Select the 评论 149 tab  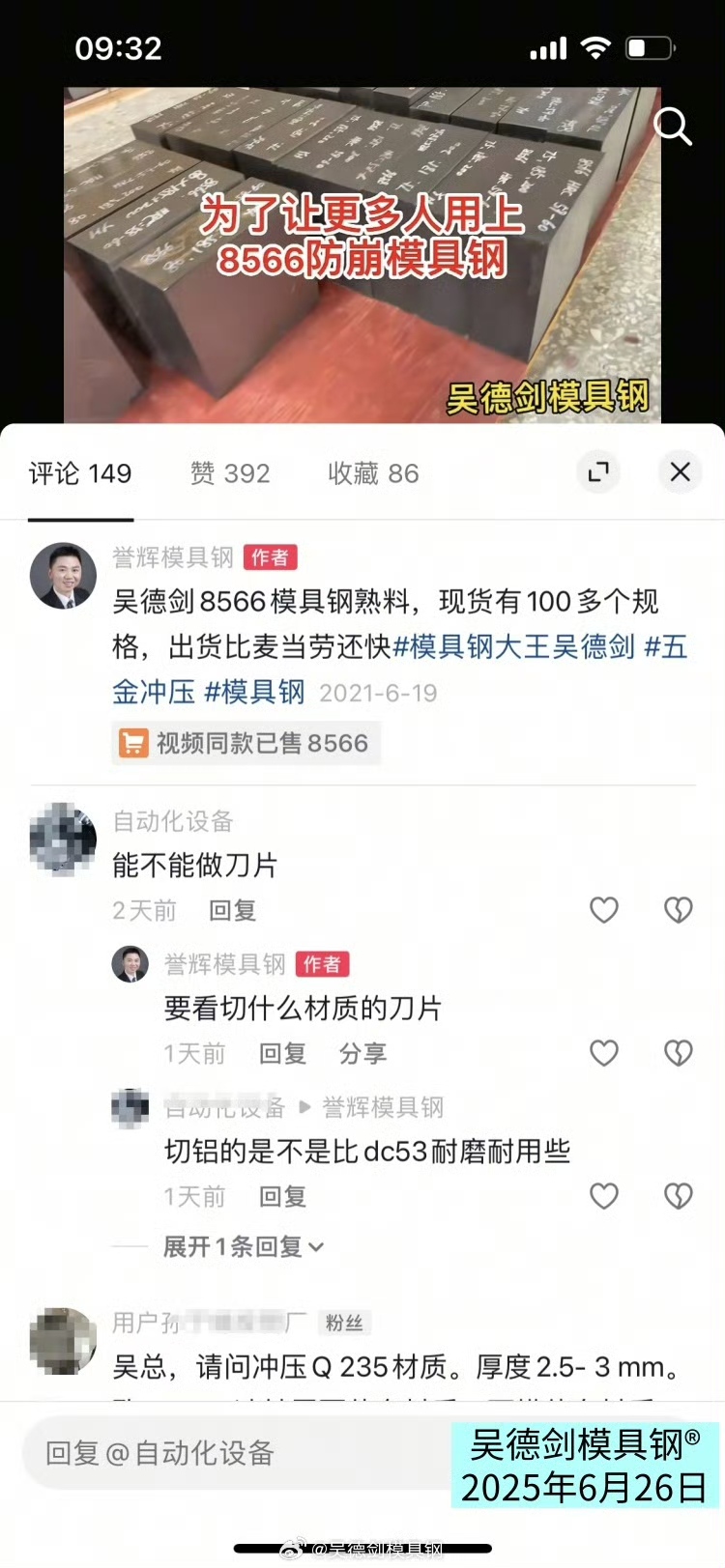[x=80, y=473]
